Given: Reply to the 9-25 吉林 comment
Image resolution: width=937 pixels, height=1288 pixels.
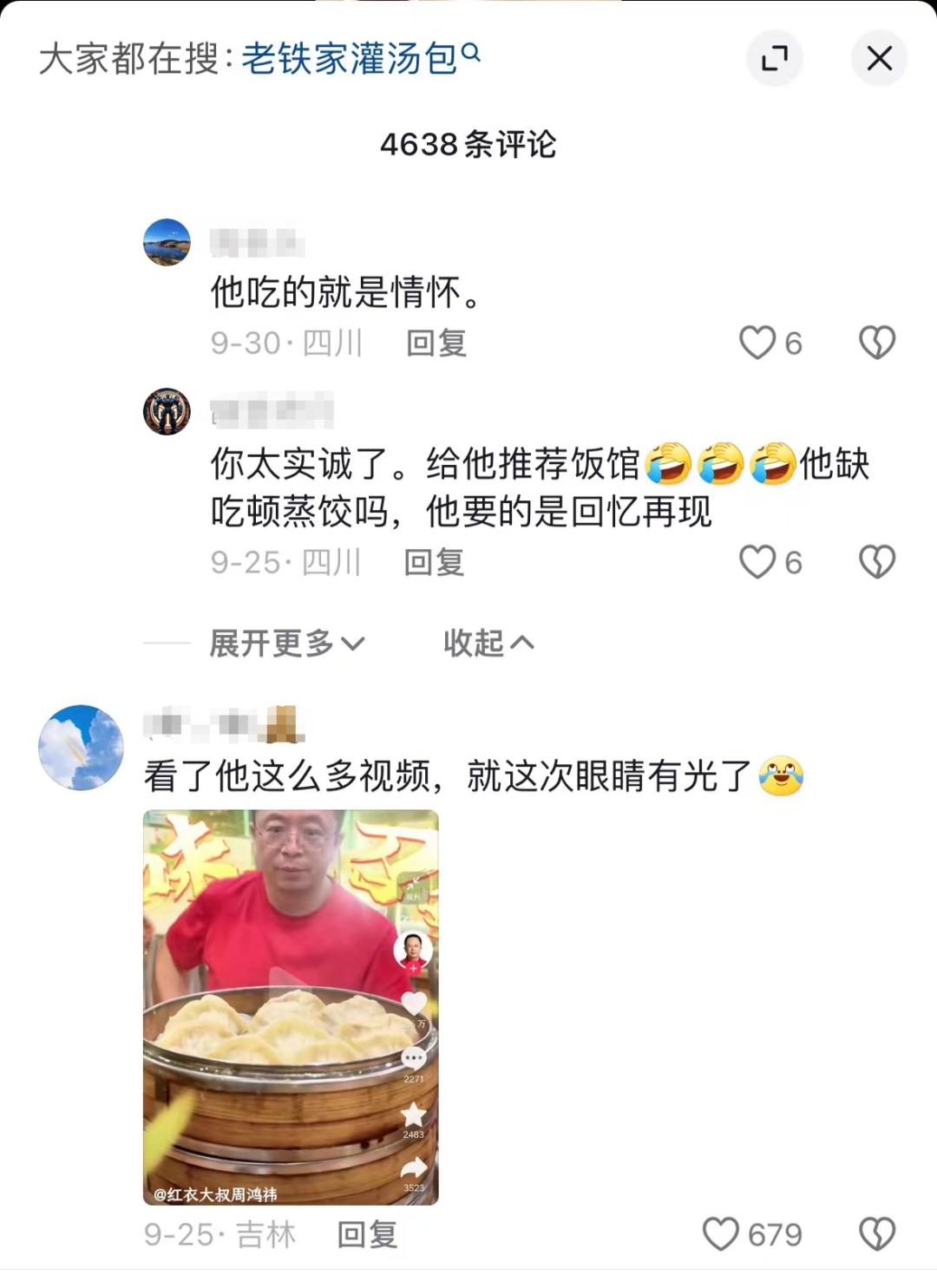Looking at the screenshot, I should coord(367,1234).
